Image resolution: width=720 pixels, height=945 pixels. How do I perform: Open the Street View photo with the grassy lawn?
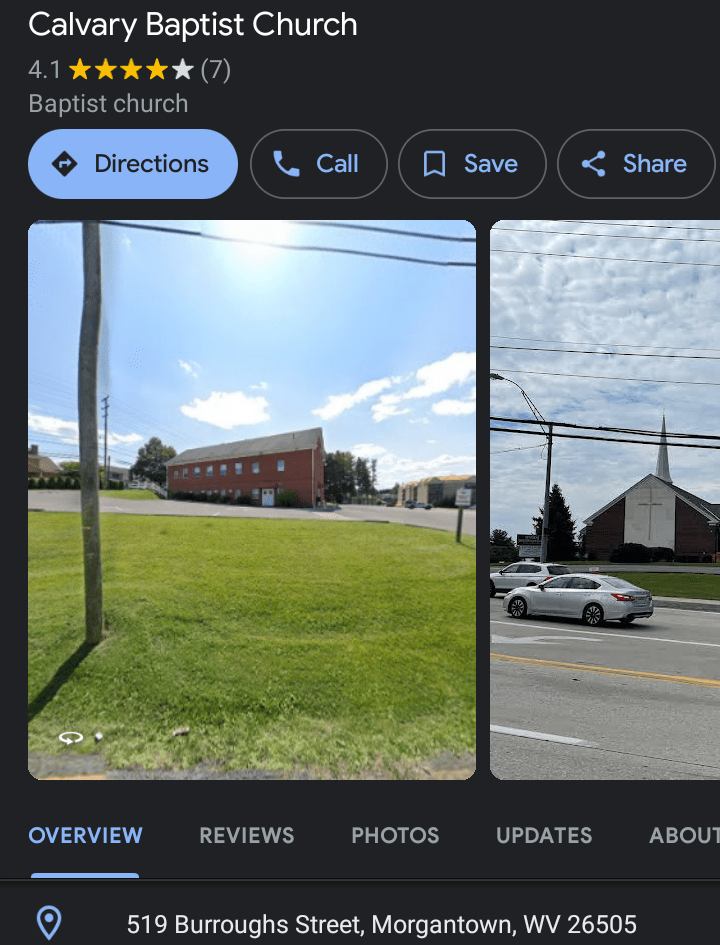click(252, 500)
